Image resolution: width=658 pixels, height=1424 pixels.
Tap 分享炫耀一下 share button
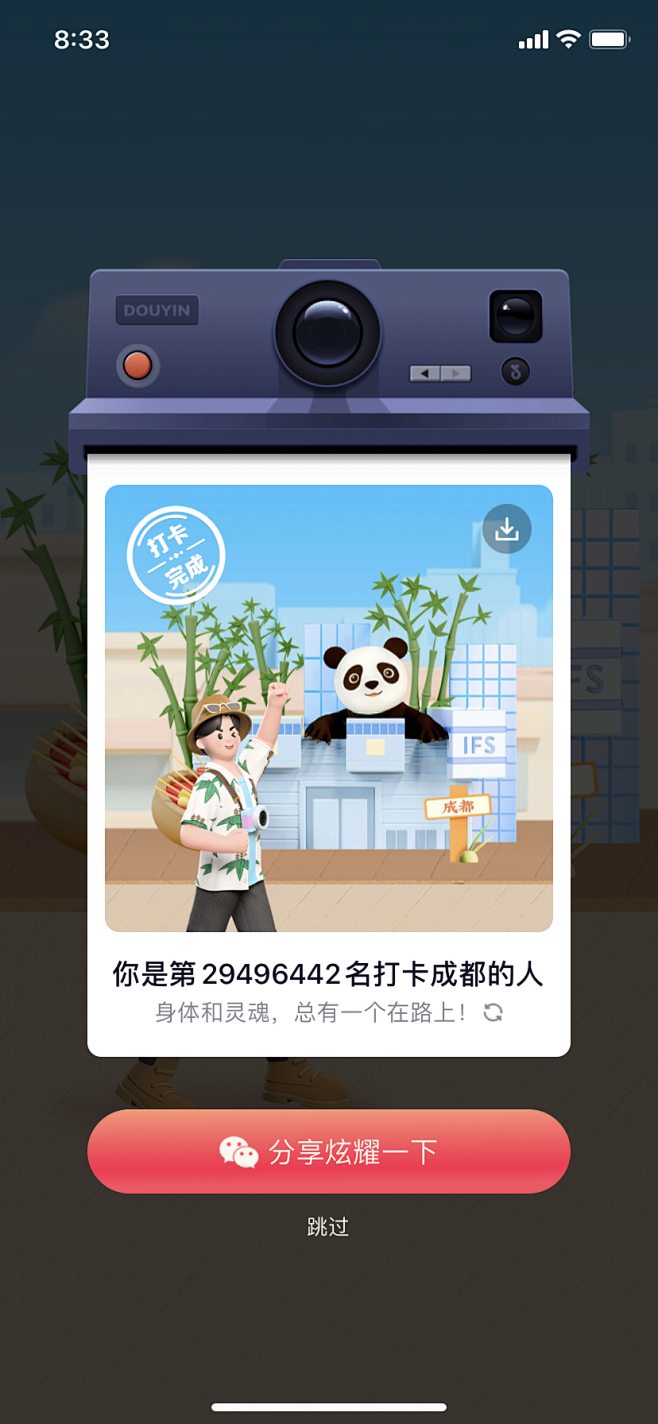[x=329, y=1151]
